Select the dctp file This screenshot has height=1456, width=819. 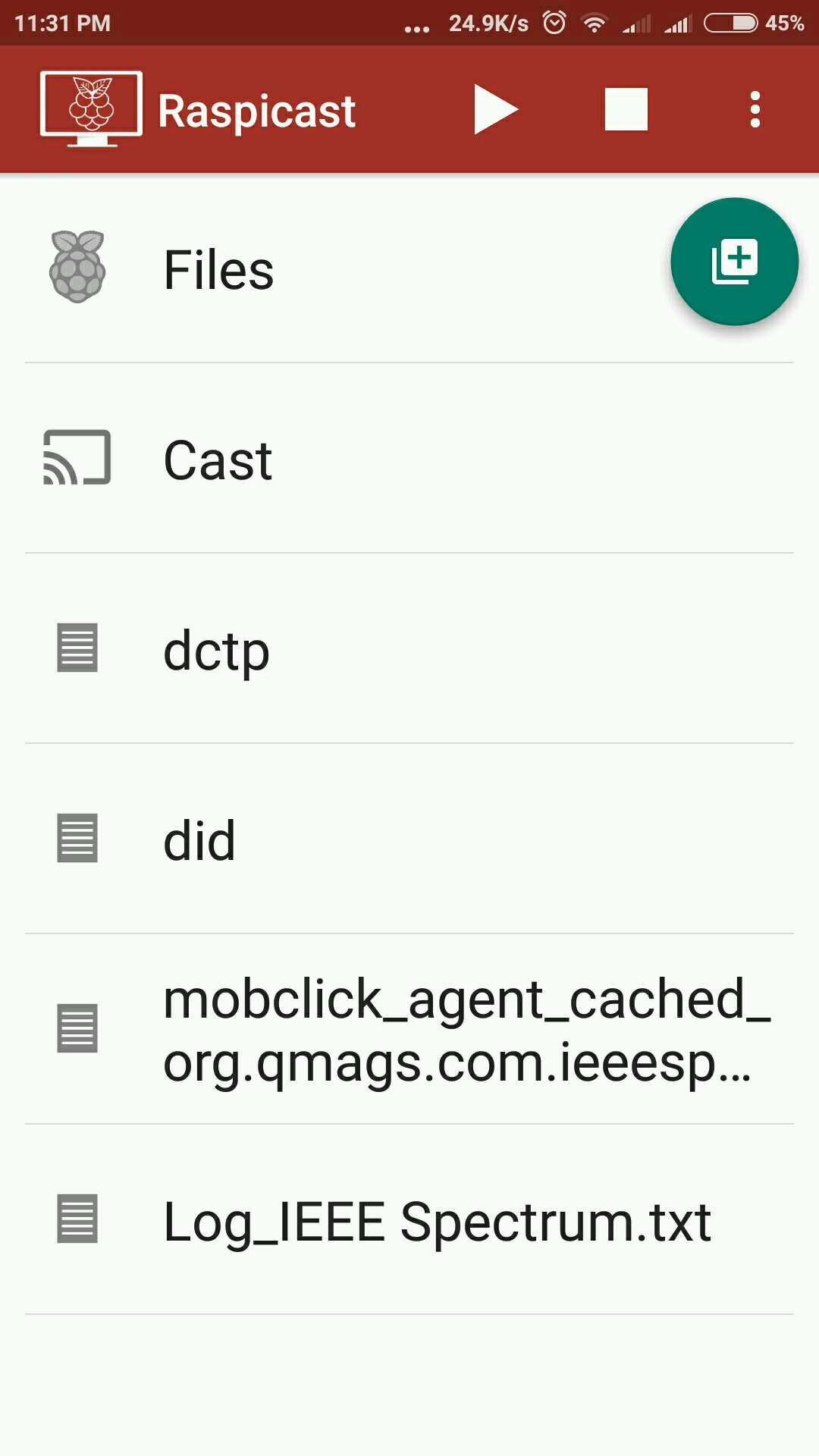coord(409,649)
